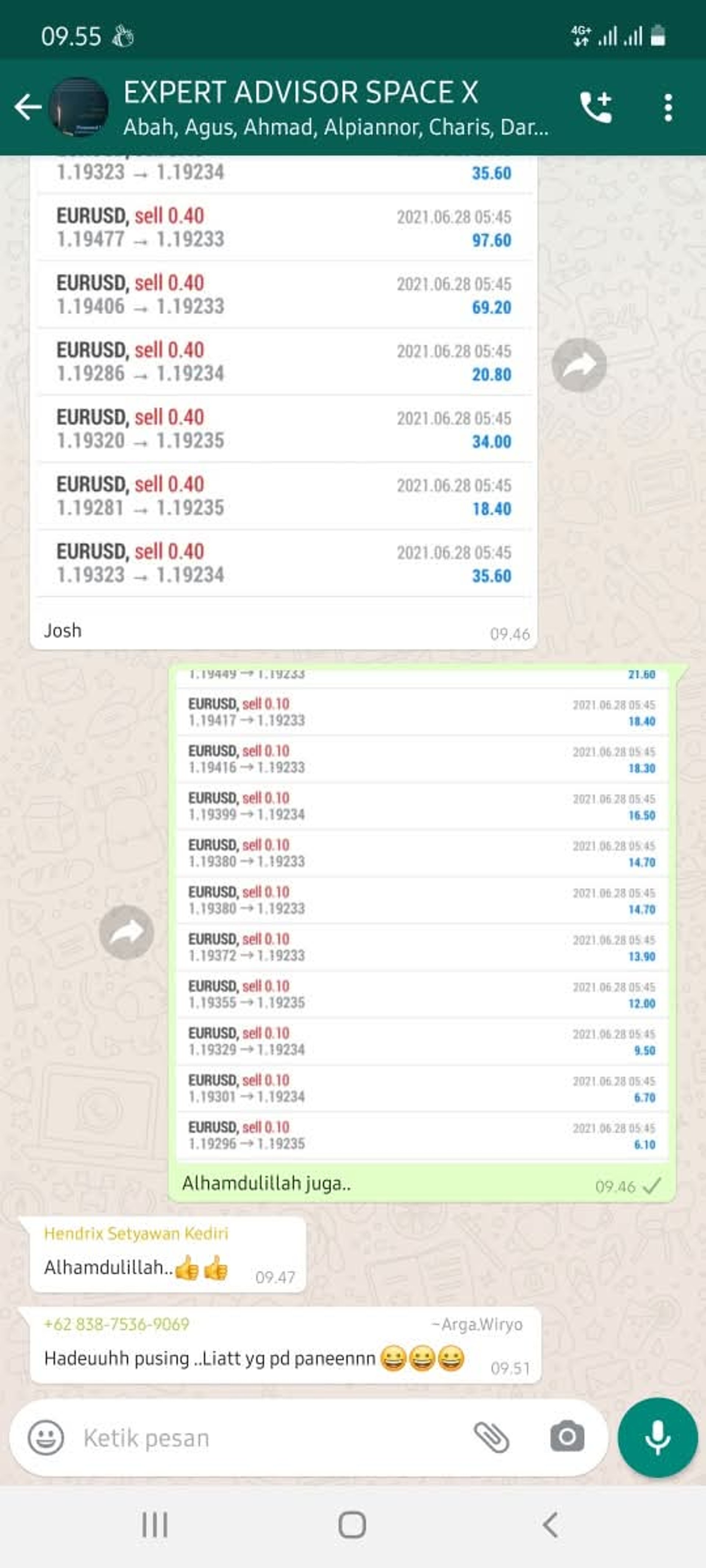
Task: Open EXPERT ADVISOR SPACE X group info
Action: 335,107
